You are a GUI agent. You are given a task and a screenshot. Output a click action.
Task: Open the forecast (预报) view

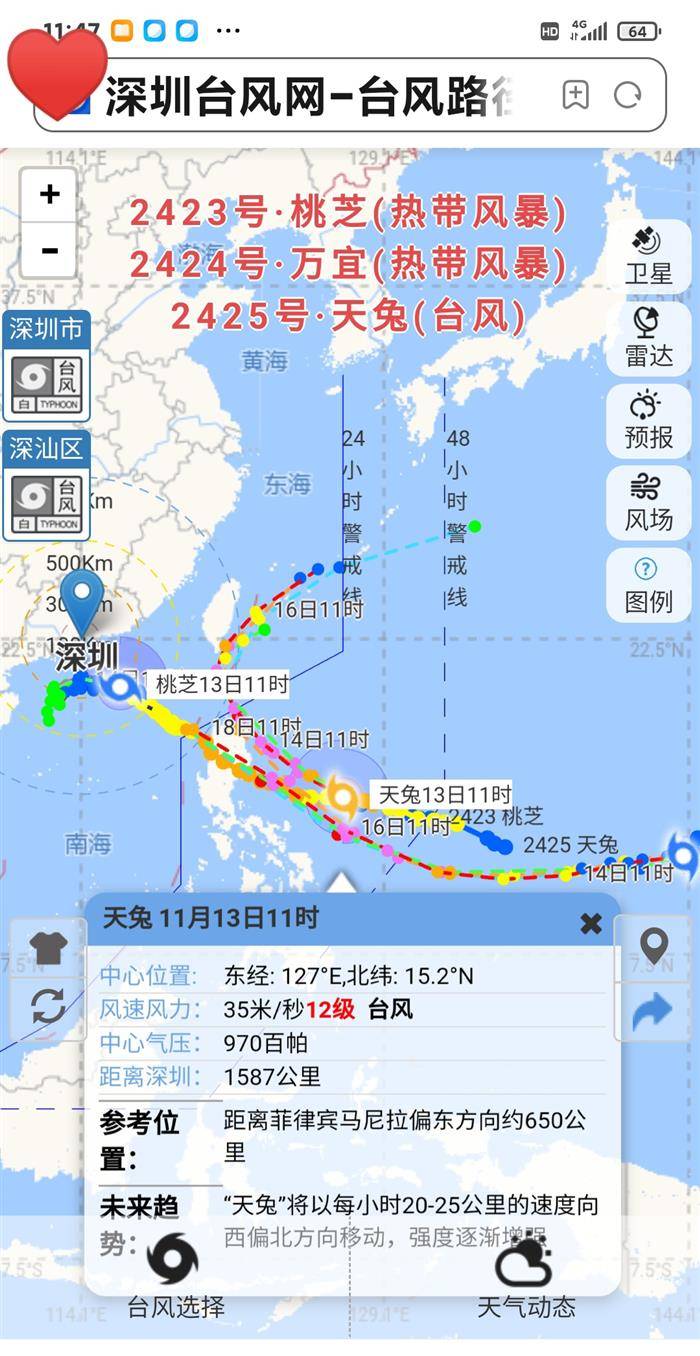[x=648, y=420]
